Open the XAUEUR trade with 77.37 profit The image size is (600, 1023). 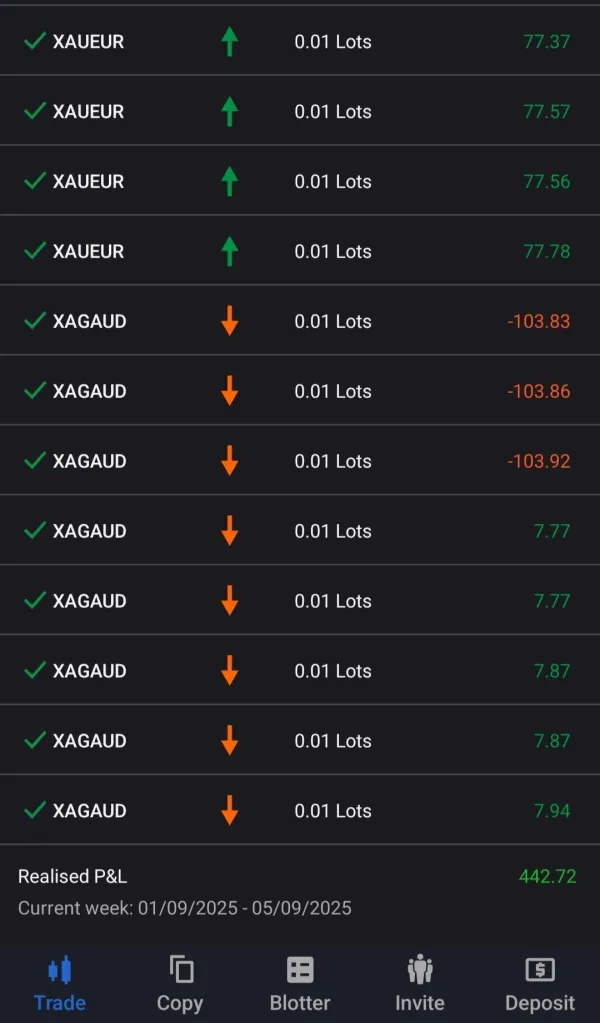click(298, 42)
